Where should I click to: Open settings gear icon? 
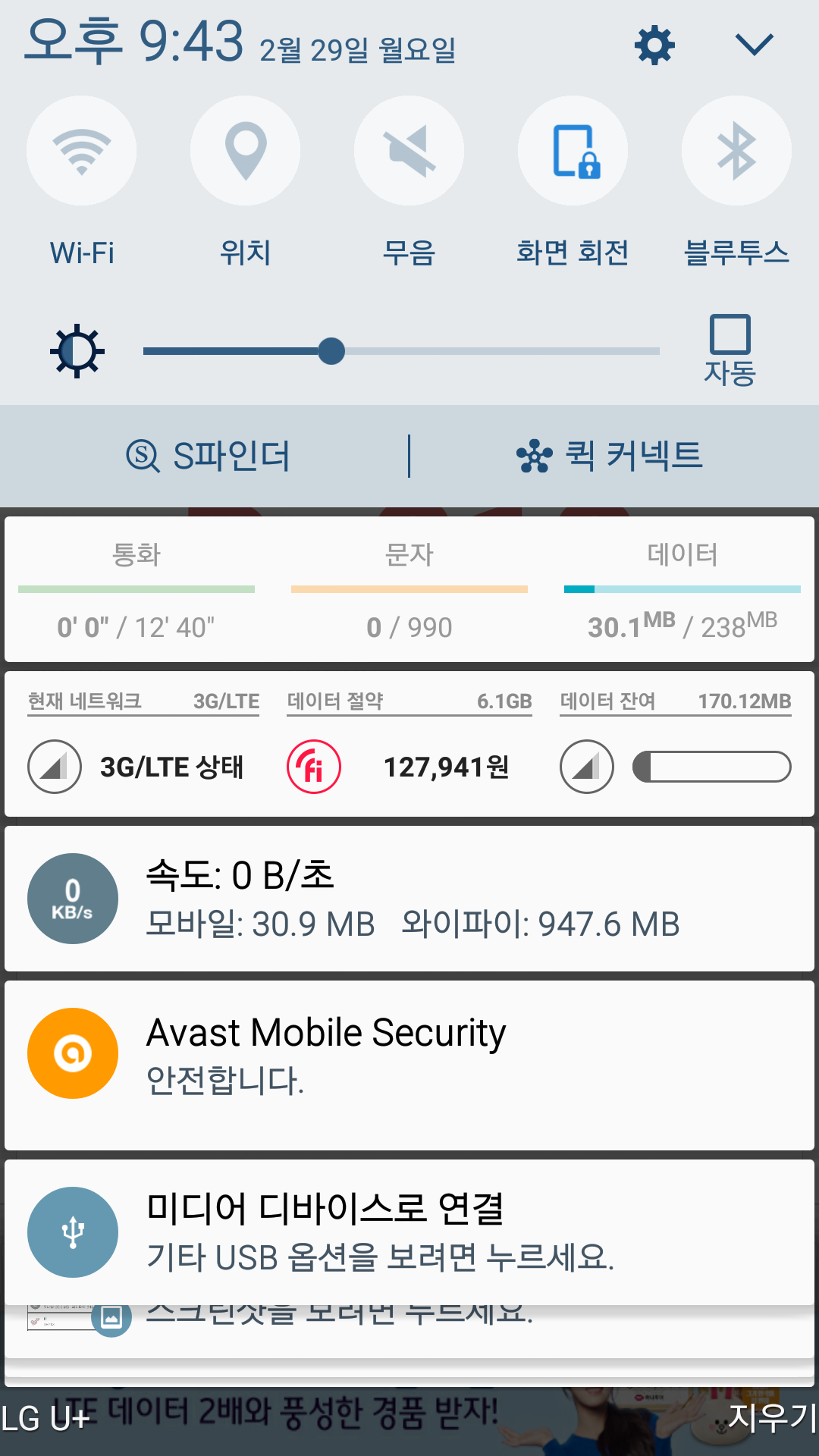(654, 45)
